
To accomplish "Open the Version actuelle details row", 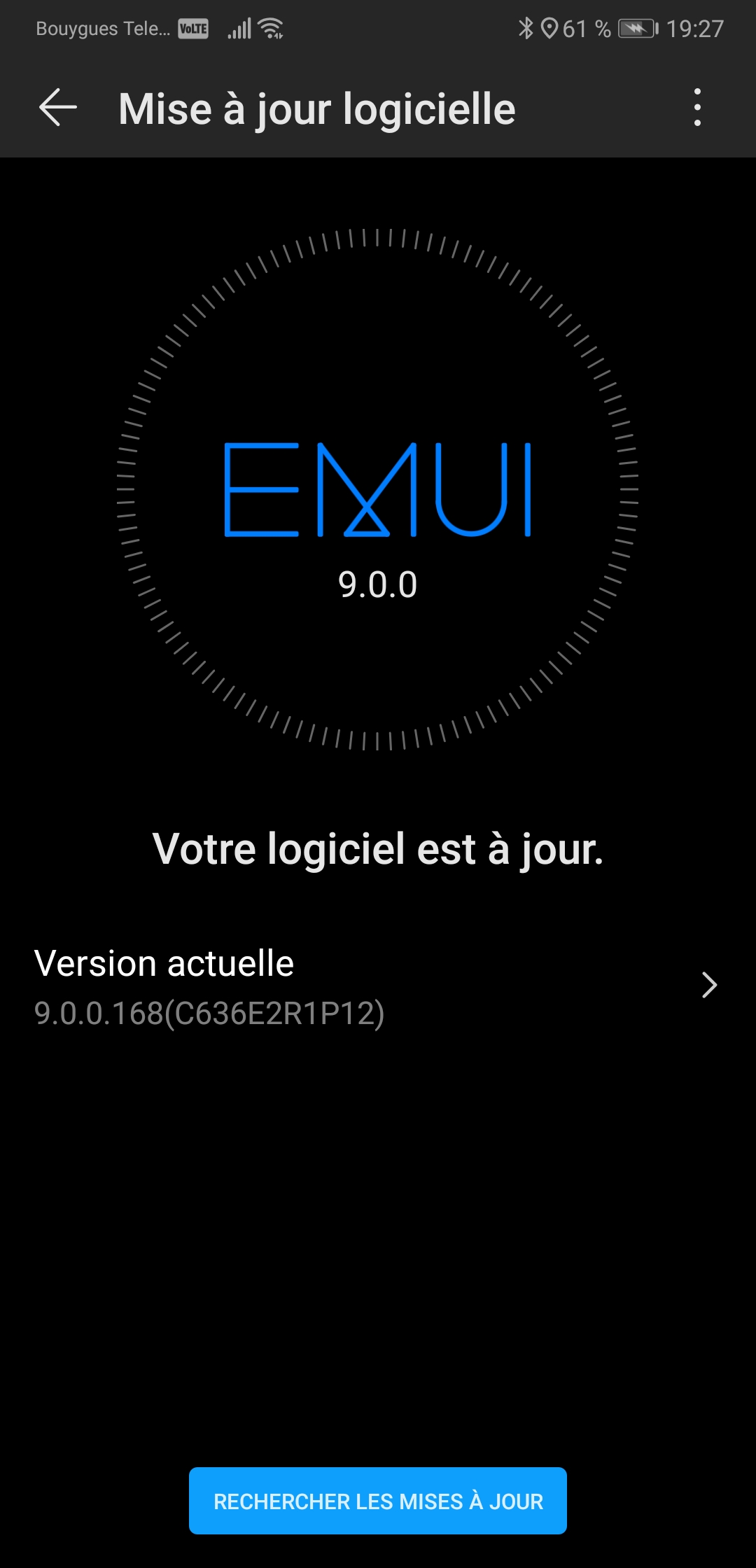I will tap(378, 986).
